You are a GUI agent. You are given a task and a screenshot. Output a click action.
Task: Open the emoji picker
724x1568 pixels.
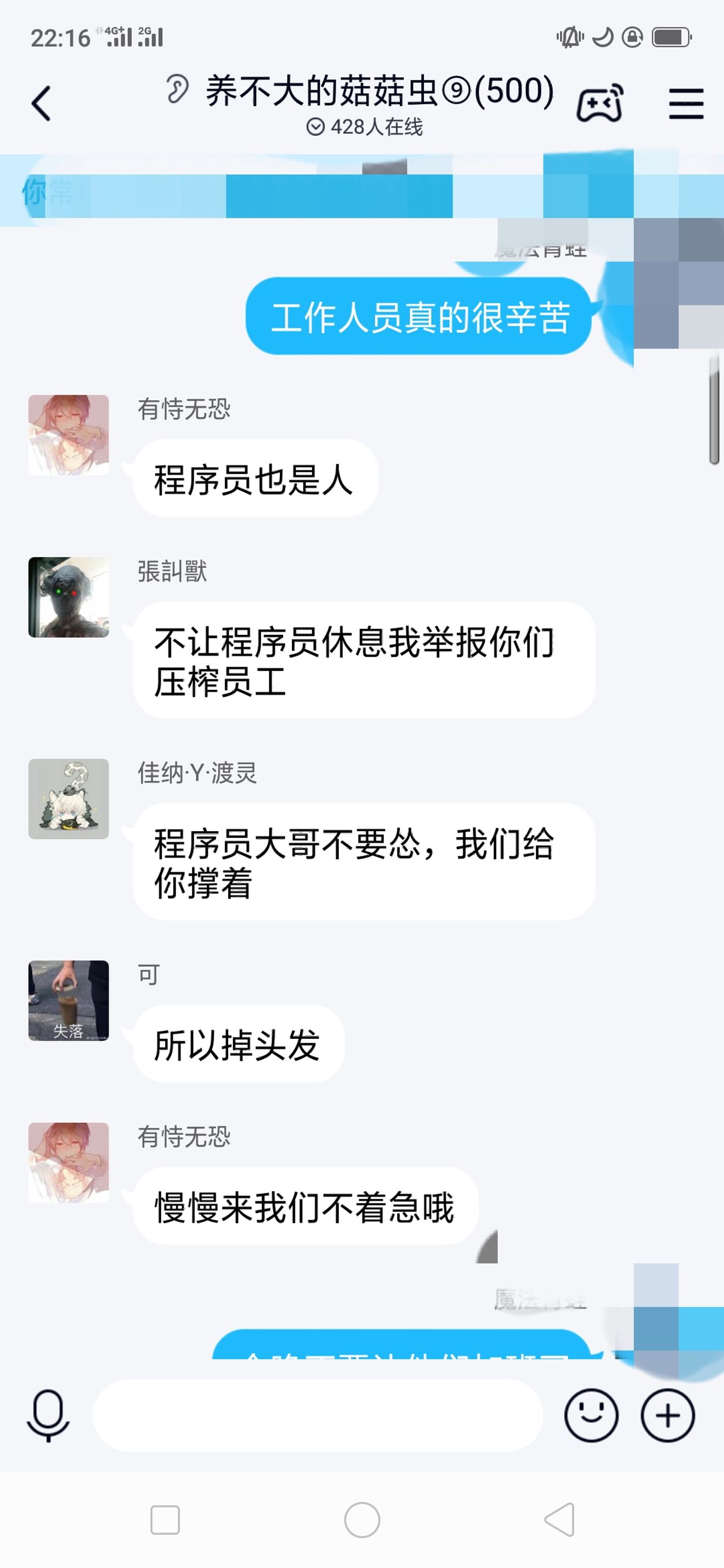591,1414
